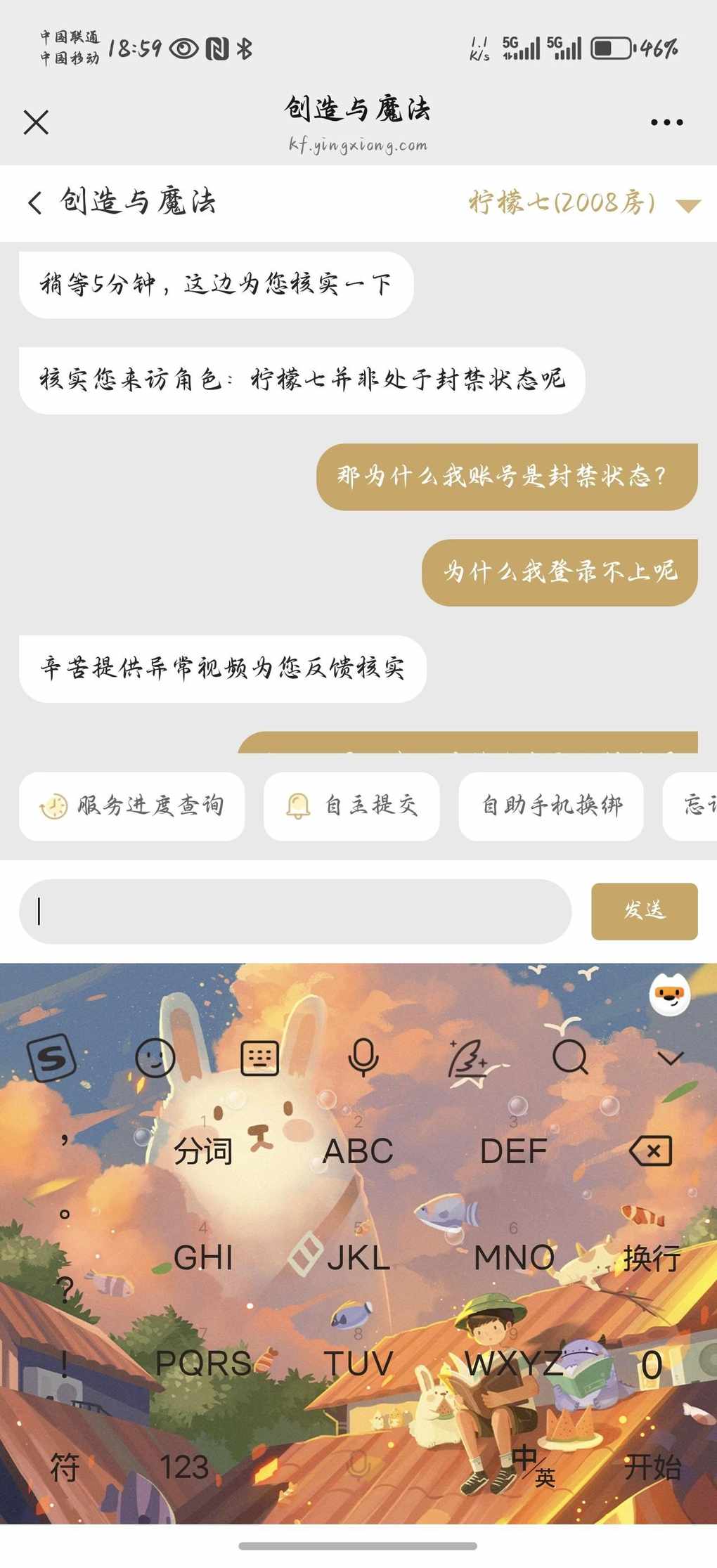Open the 符 symbols keypad
The width and height of the screenshot is (717, 1568).
click(65, 1467)
